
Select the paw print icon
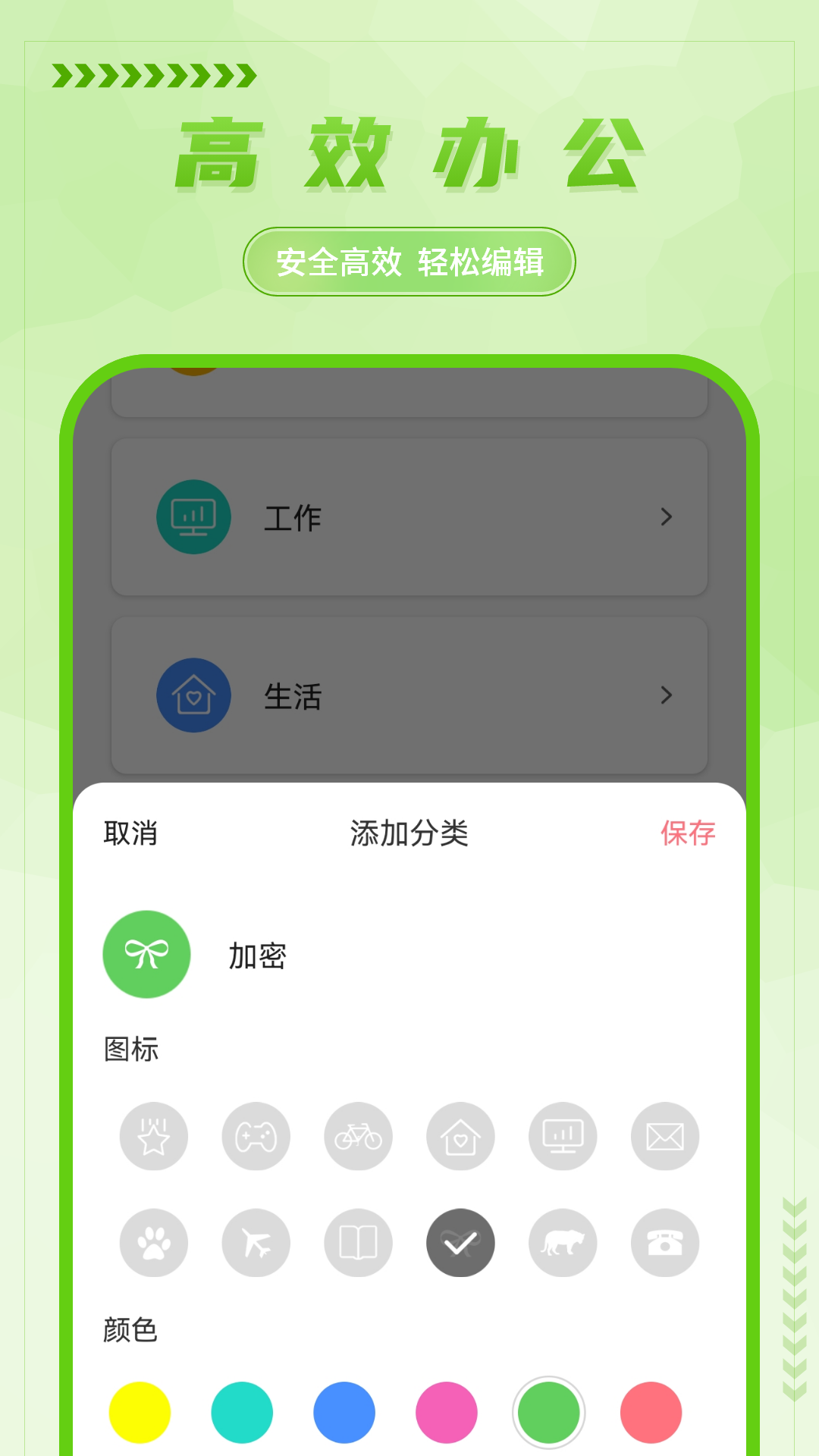click(x=153, y=1242)
